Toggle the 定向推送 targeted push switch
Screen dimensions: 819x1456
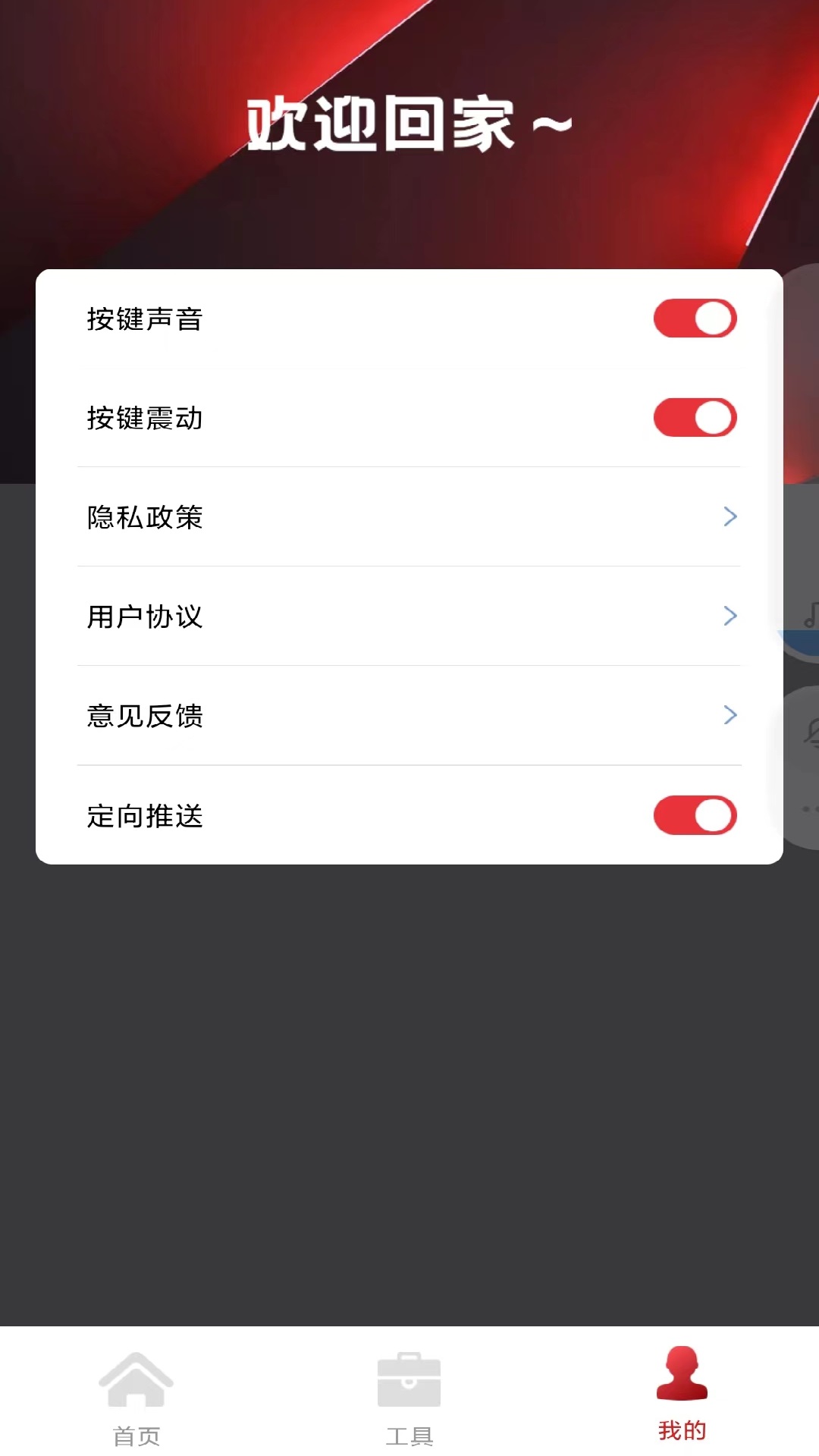(694, 814)
